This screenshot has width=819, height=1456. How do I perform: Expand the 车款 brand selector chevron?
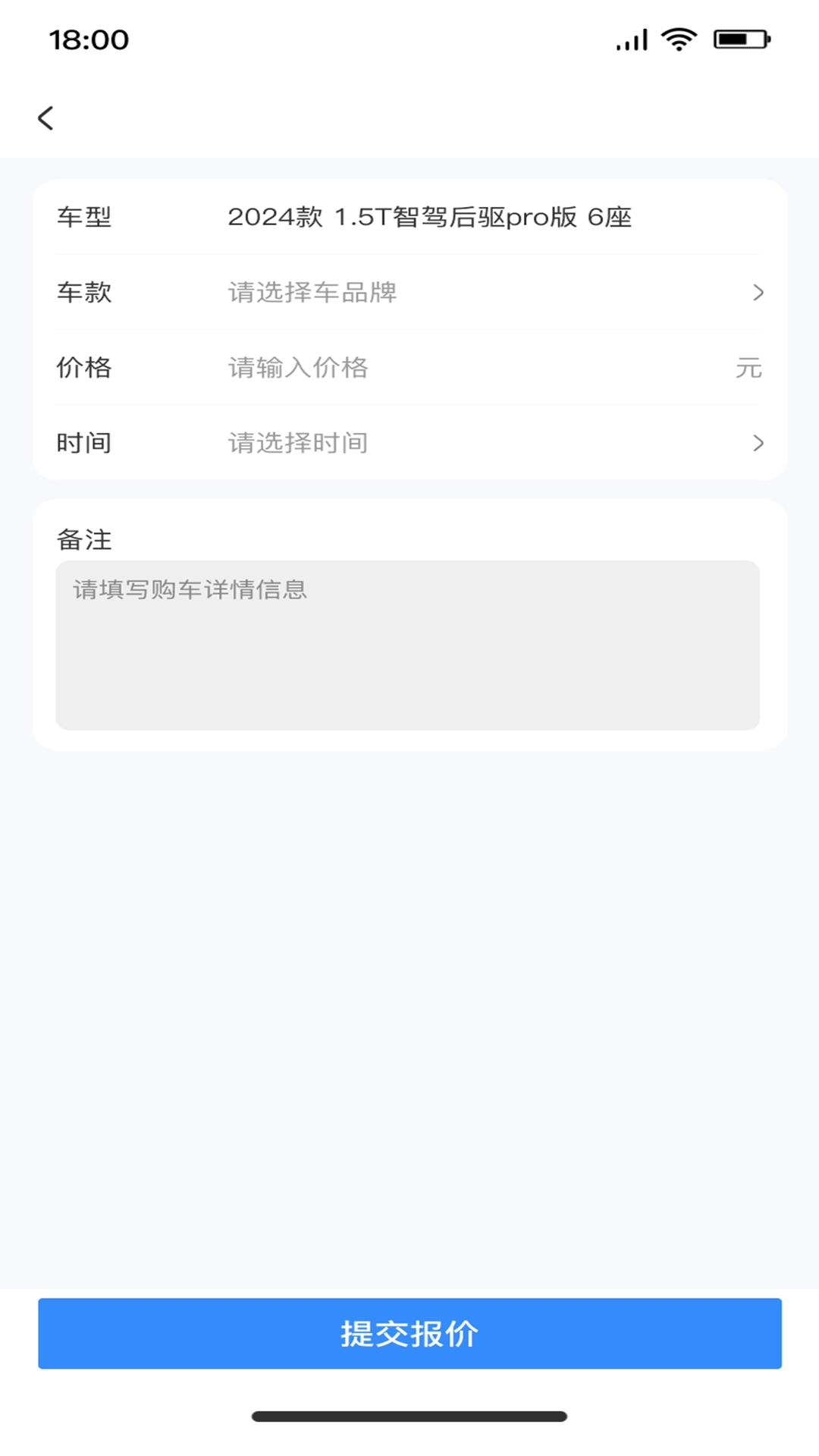[x=758, y=293]
